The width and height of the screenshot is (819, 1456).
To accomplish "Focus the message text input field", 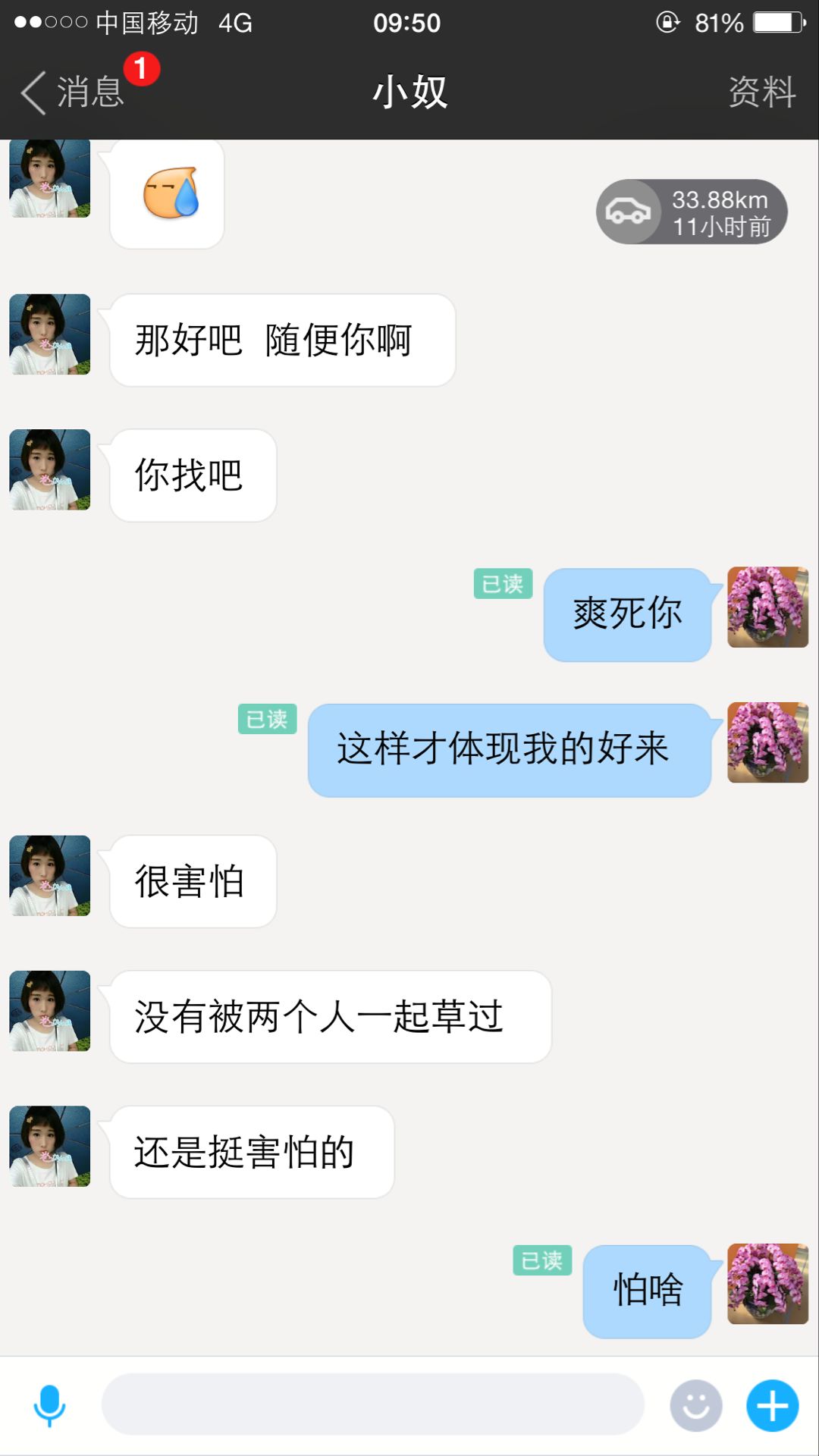I will [x=372, y=1404].
